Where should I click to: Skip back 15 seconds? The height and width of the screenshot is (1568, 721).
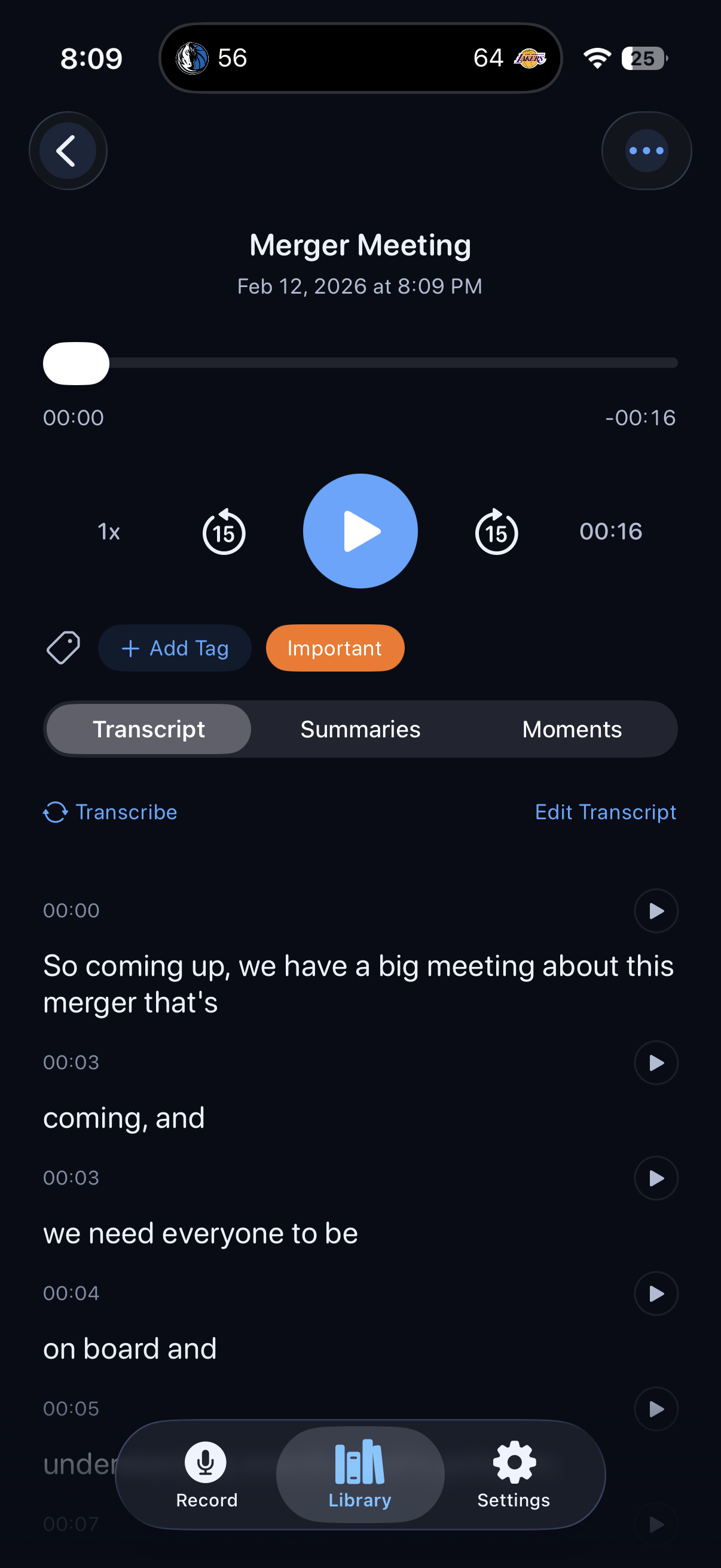(x=224, y=532)
